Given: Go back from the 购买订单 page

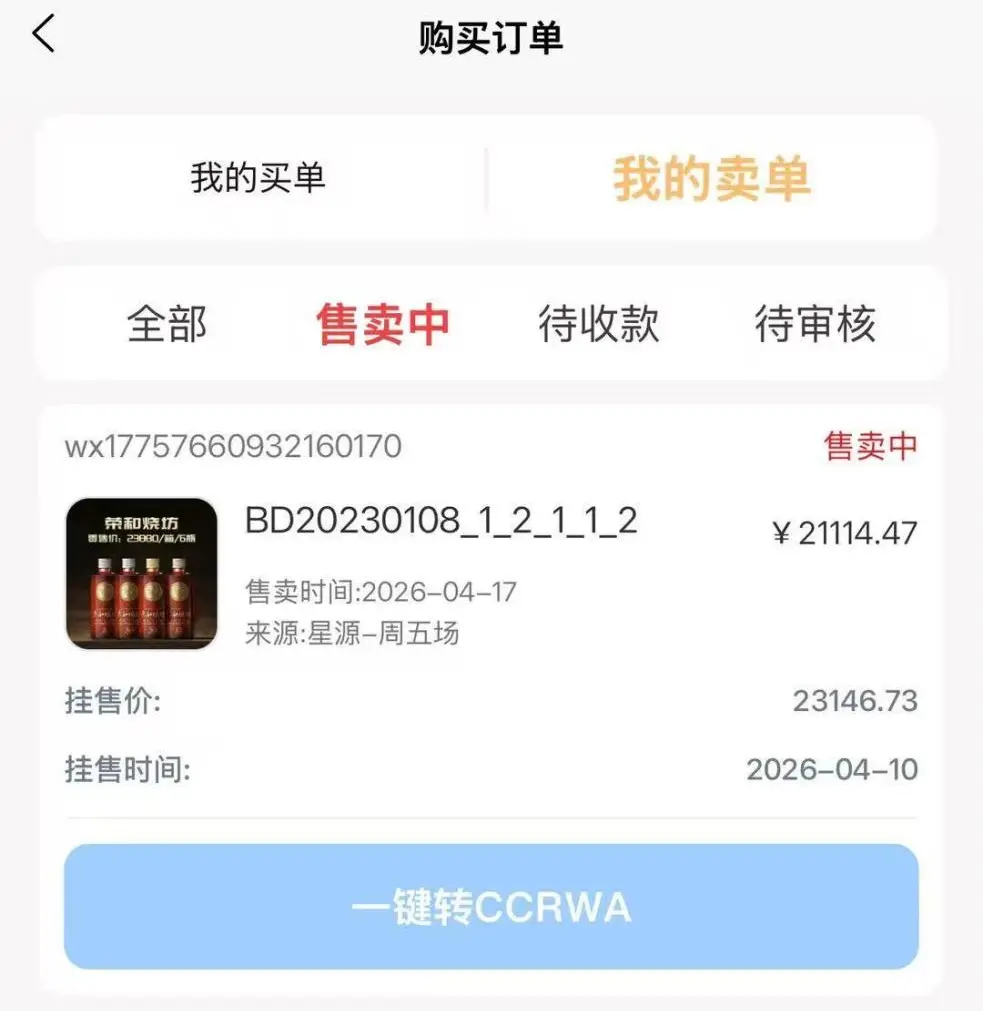Looking at the screenshot, I should coord(43,35).
